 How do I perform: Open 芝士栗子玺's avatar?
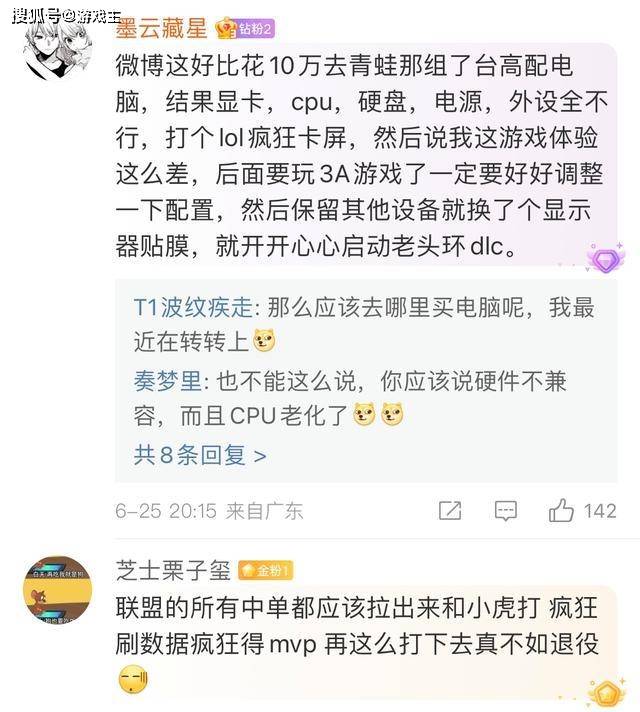tap(57, 589)
